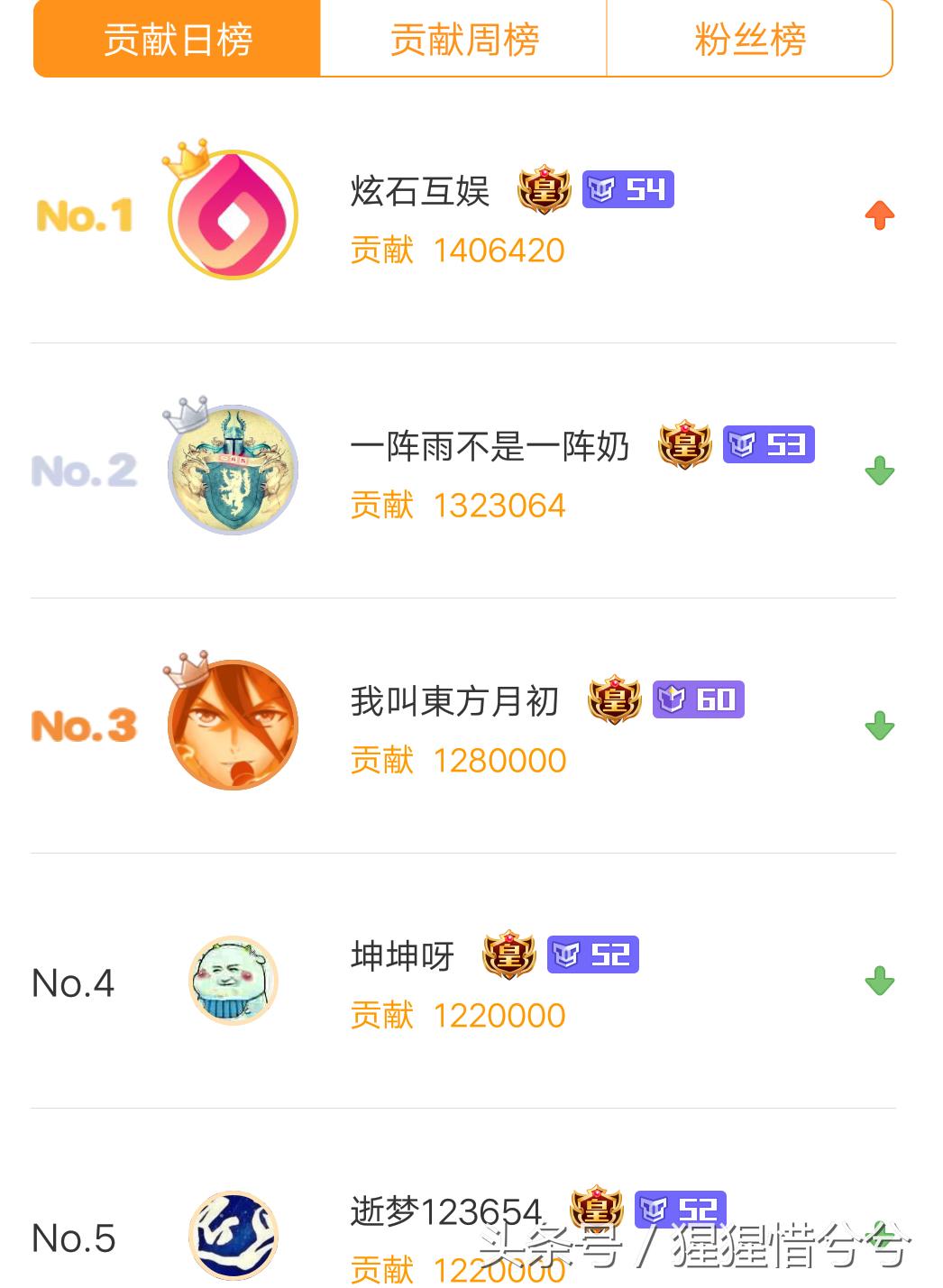943x1288 pixels.
Task: Click the orange up arrow beside 炫石互娱
Action: tap(880, 216)
